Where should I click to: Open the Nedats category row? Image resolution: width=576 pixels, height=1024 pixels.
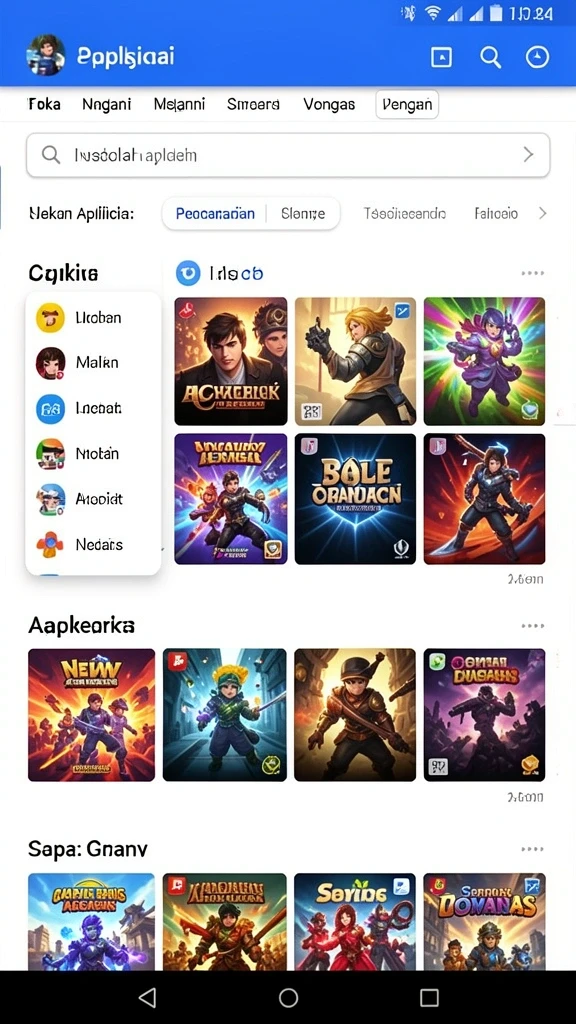click(93, 544)
